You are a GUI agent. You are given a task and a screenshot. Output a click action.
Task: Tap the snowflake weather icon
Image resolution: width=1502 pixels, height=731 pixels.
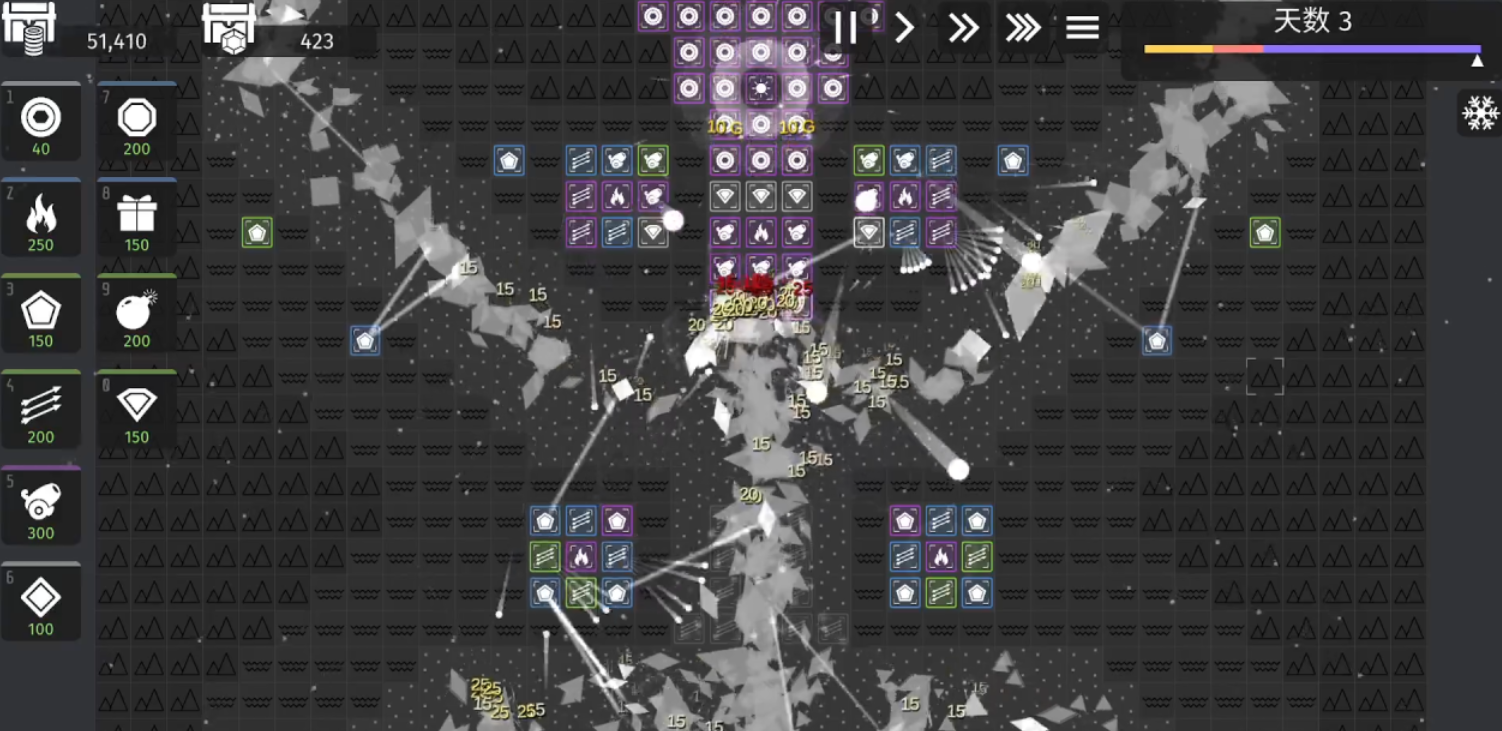point(1479,112)
